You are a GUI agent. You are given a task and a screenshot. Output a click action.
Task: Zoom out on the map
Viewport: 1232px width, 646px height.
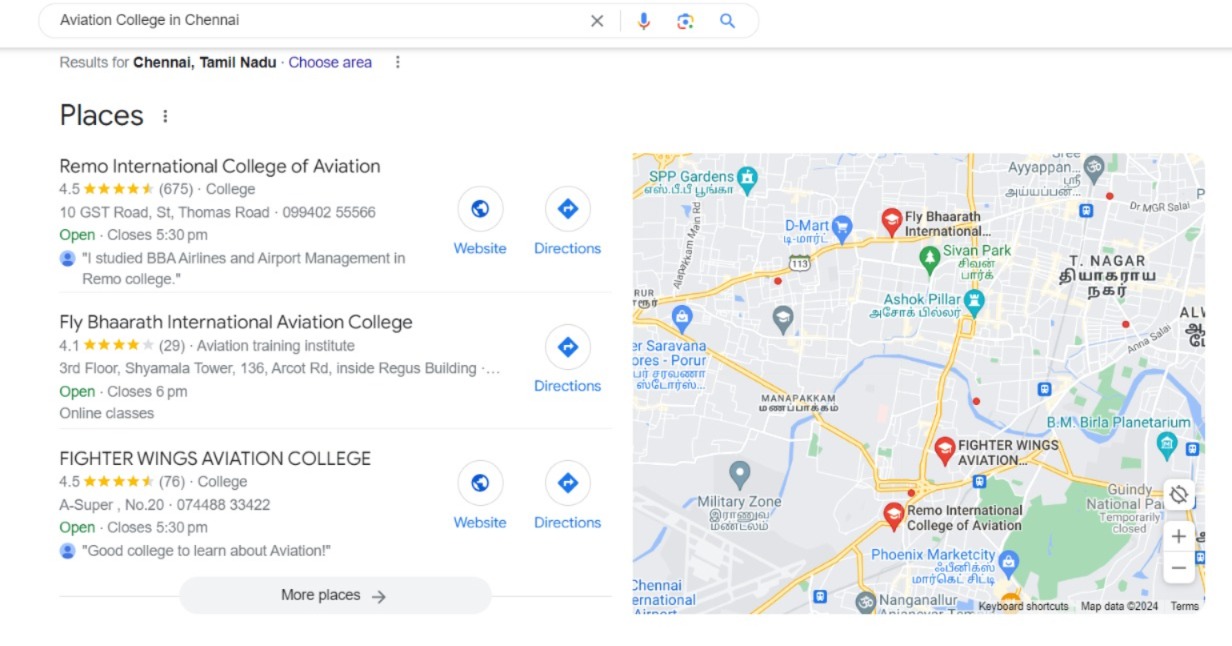coord(1178,568)
